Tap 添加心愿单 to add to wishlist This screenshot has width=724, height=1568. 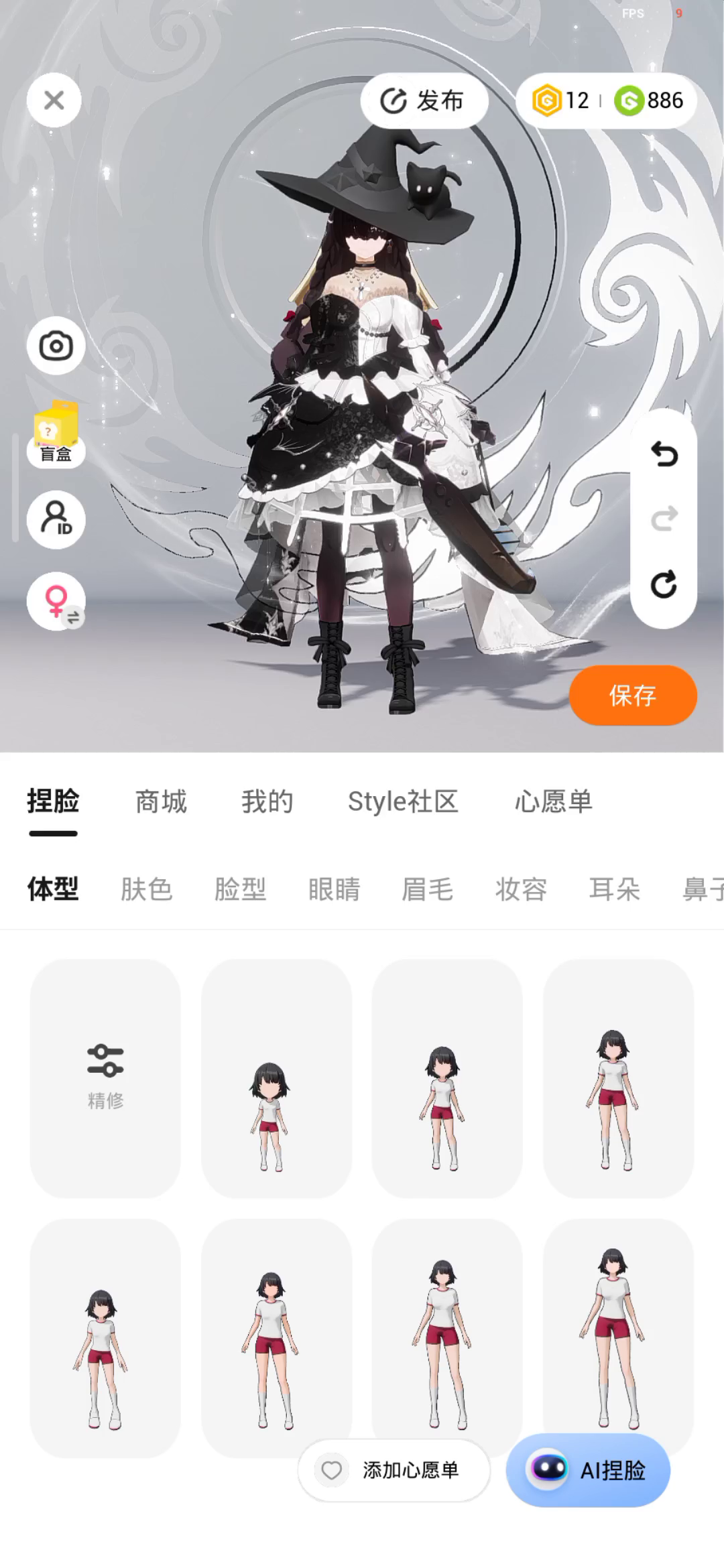(x=394, y=1470)
